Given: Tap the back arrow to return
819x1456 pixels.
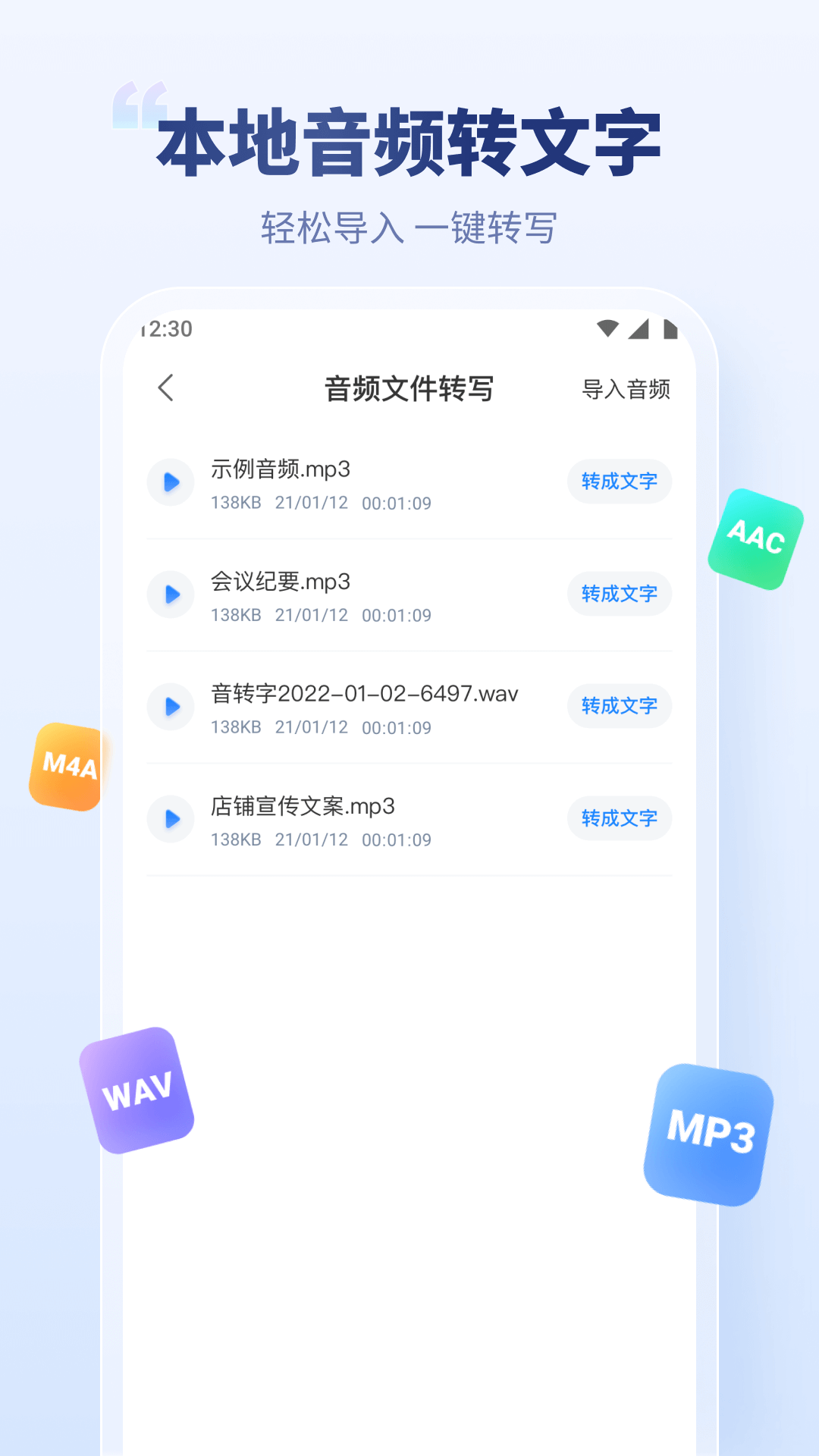Looking at the screenshot, I should (166, 388).
